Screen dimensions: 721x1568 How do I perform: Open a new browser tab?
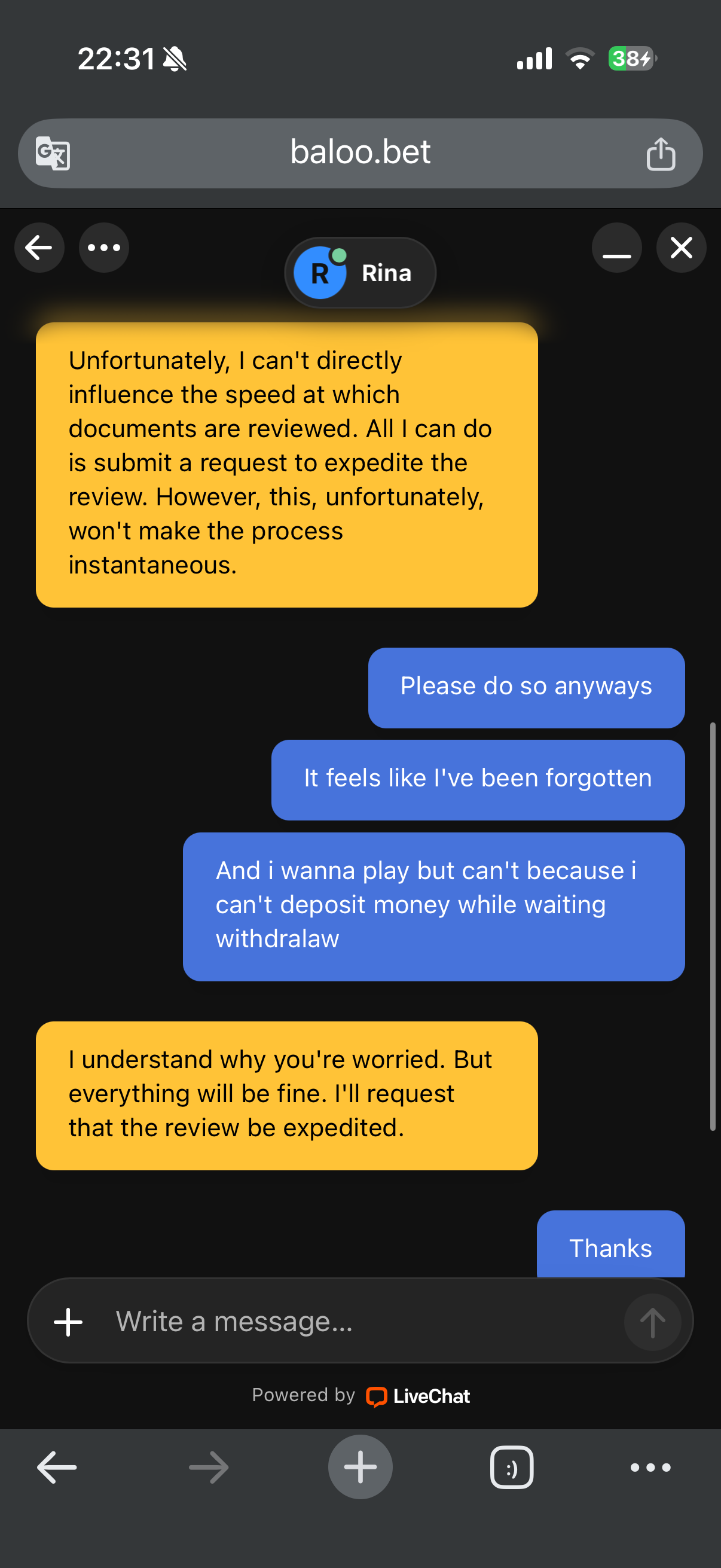(360, 1467)
